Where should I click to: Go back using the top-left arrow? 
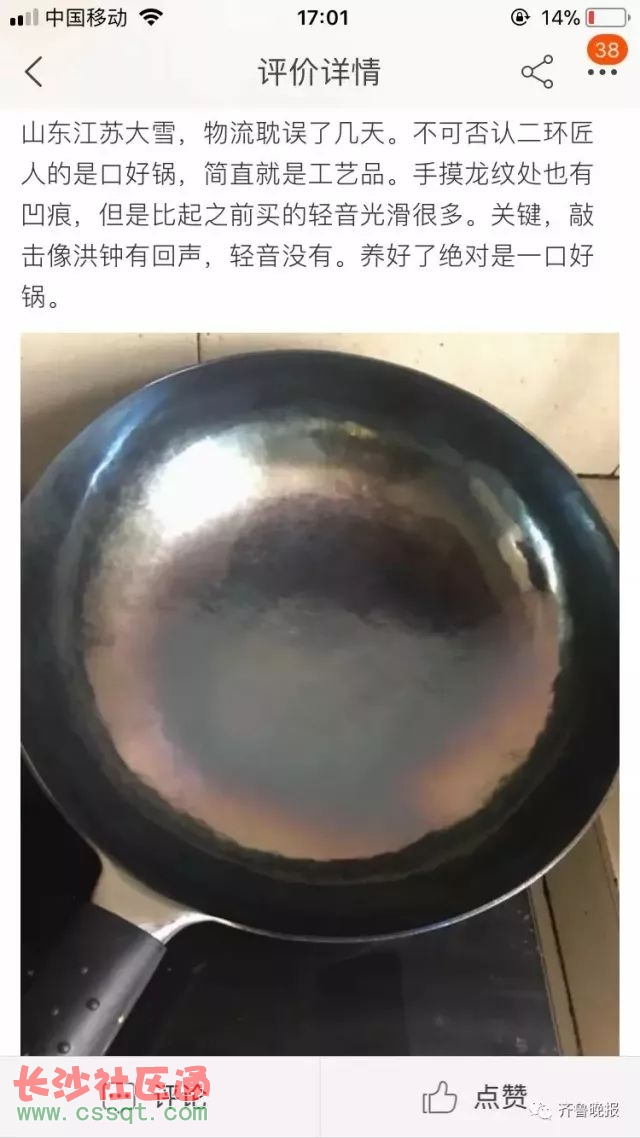click(34, 72)
